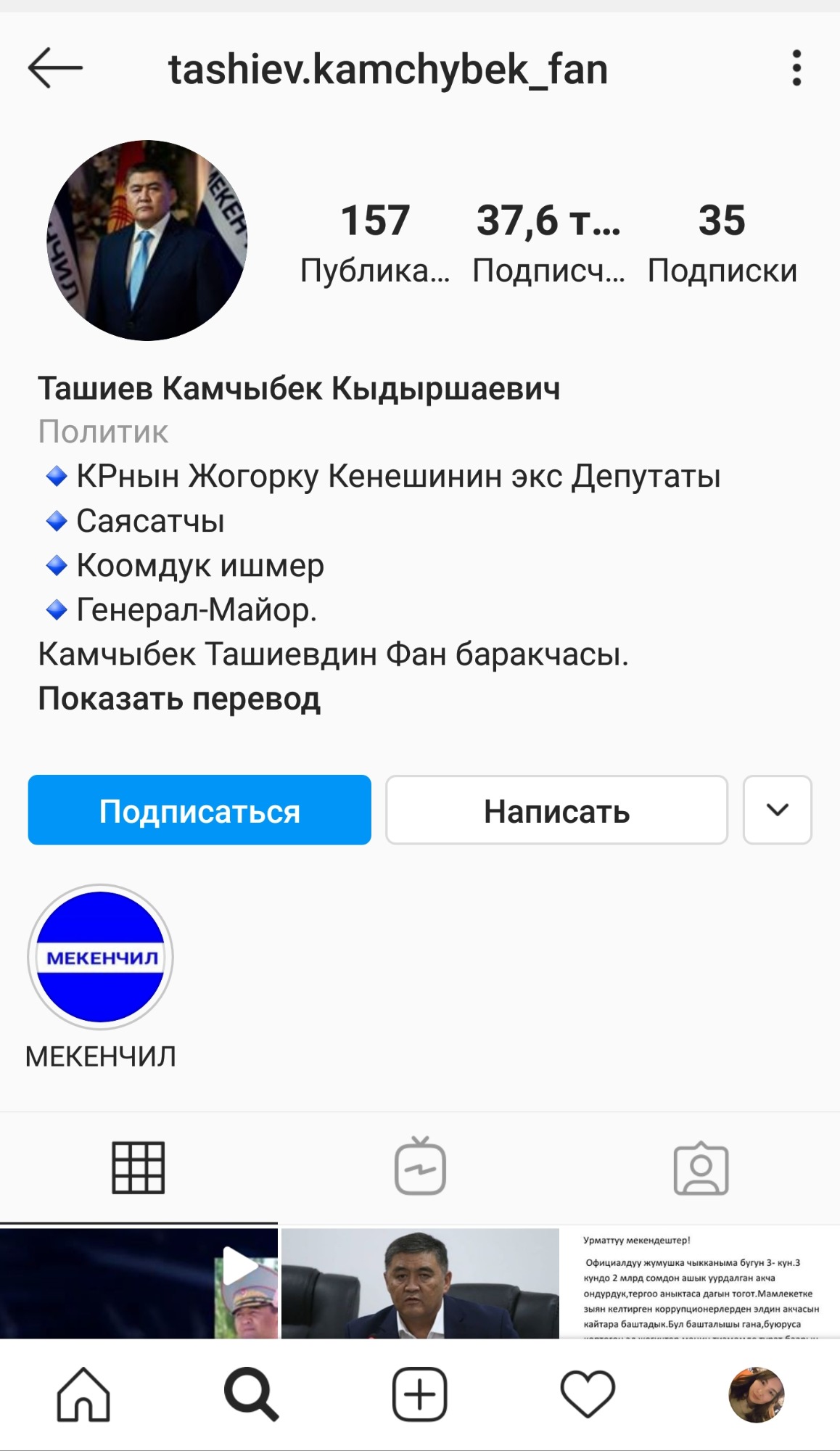Open the post of man at desk
This screenshot has height=1451, width=840.
pyautogui.click(x=420, y=1283)
